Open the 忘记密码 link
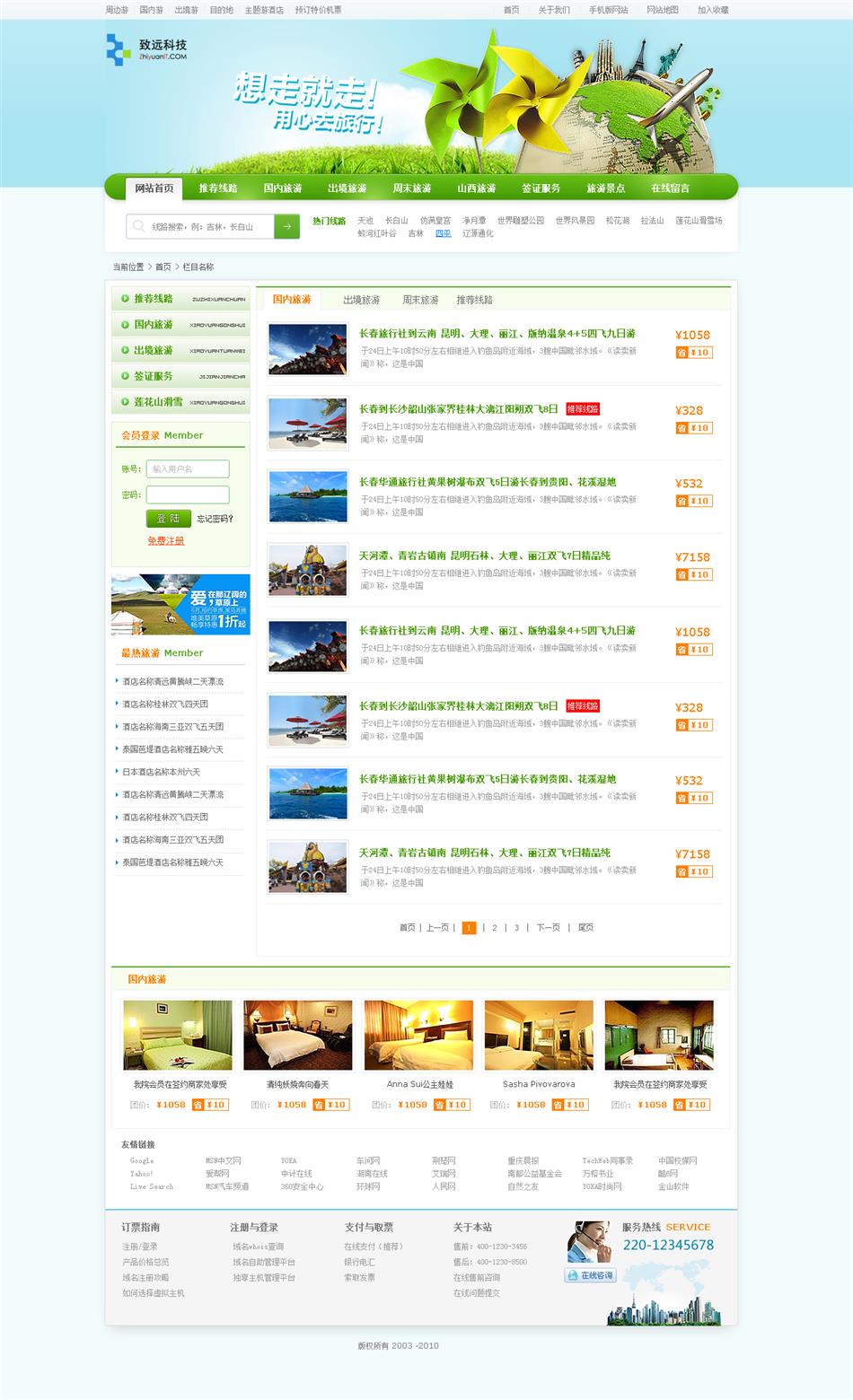The image size is (853, 1400). tap(215, 519)
